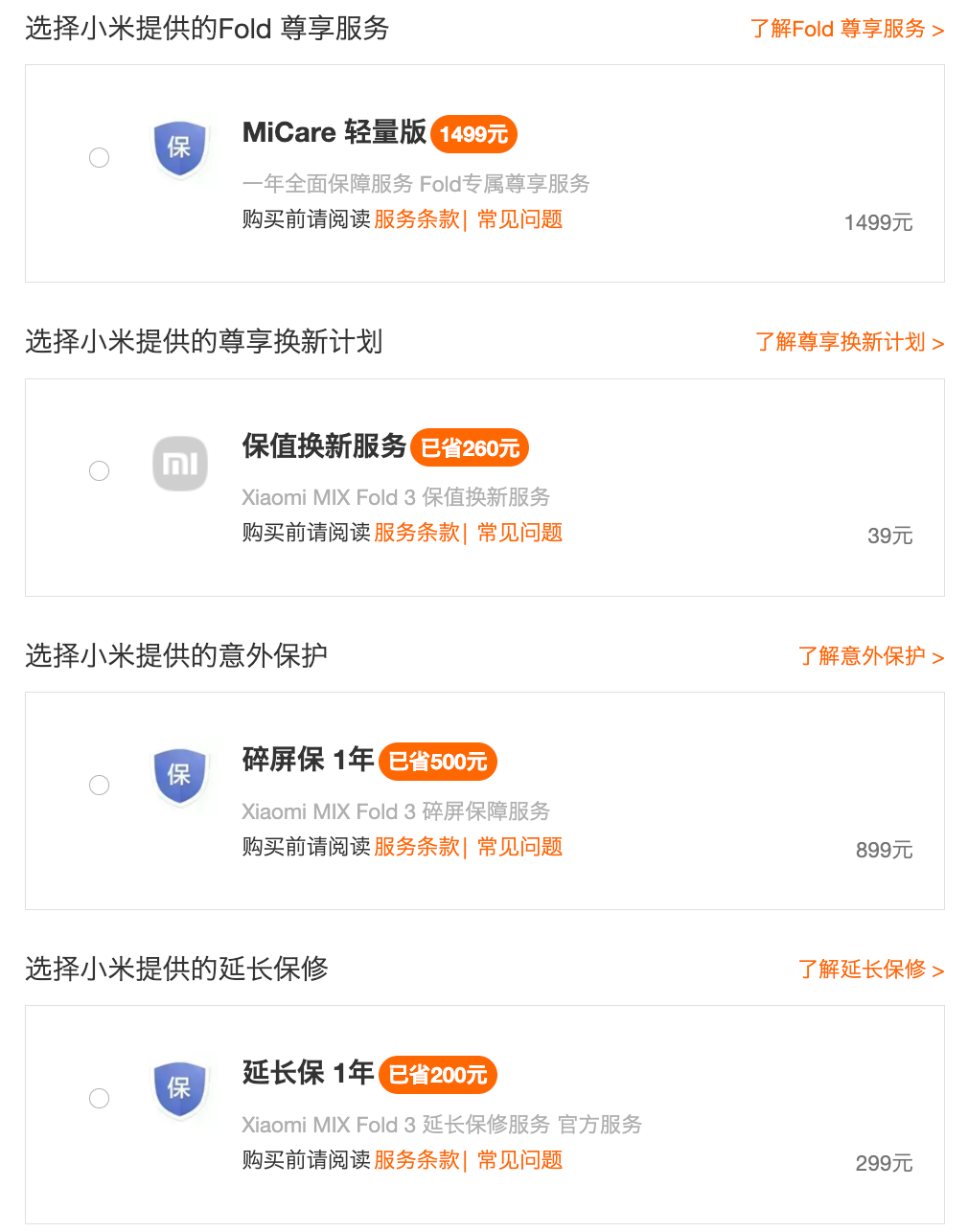Open 了解Fold 尊享服务 link
This screenshot has height=1232, width=968.
click(847, 29)
